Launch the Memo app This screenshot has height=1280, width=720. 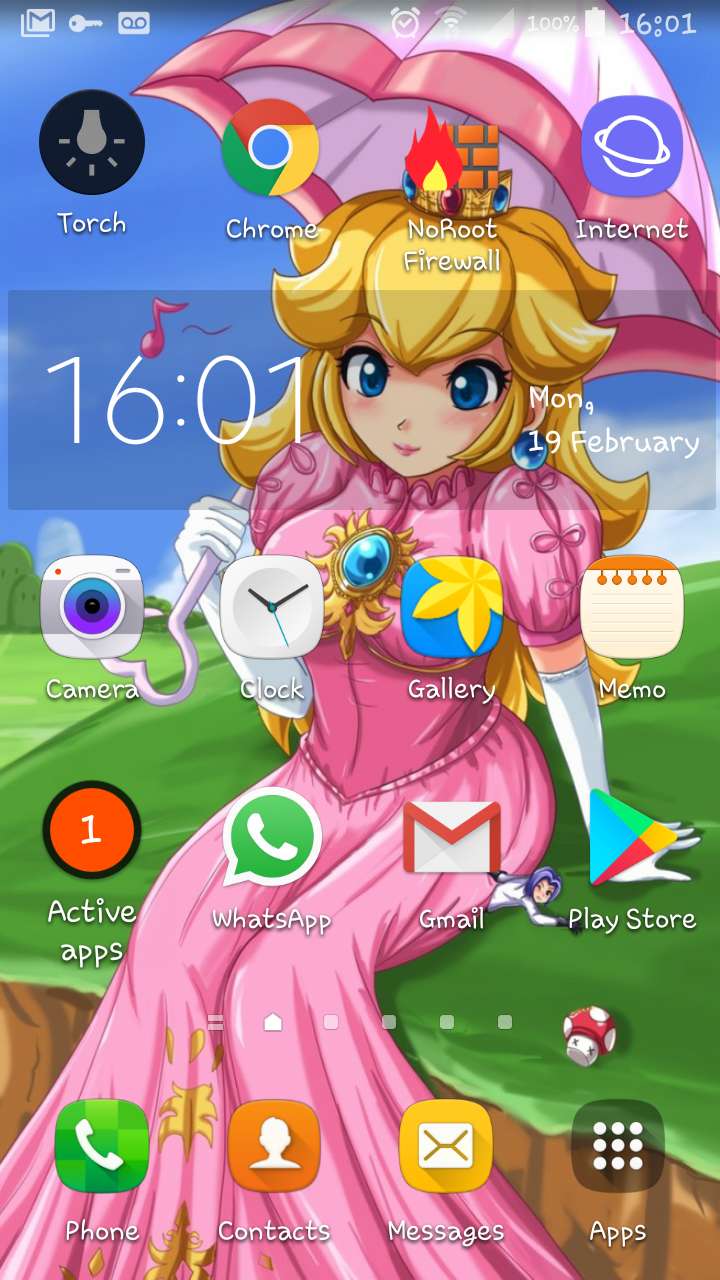pos(631,607)
